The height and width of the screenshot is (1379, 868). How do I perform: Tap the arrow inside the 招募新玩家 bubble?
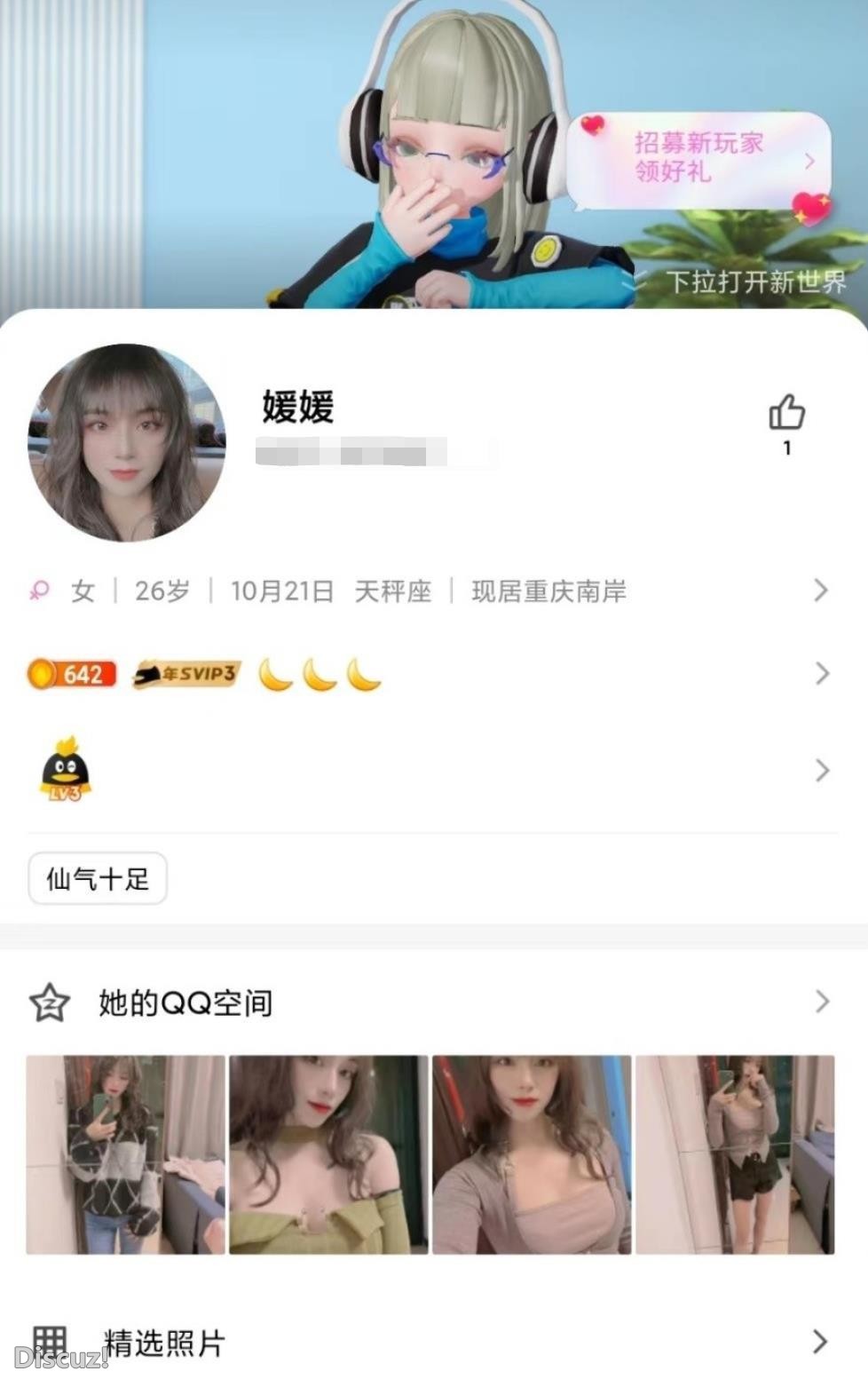[x=809, y=162]
